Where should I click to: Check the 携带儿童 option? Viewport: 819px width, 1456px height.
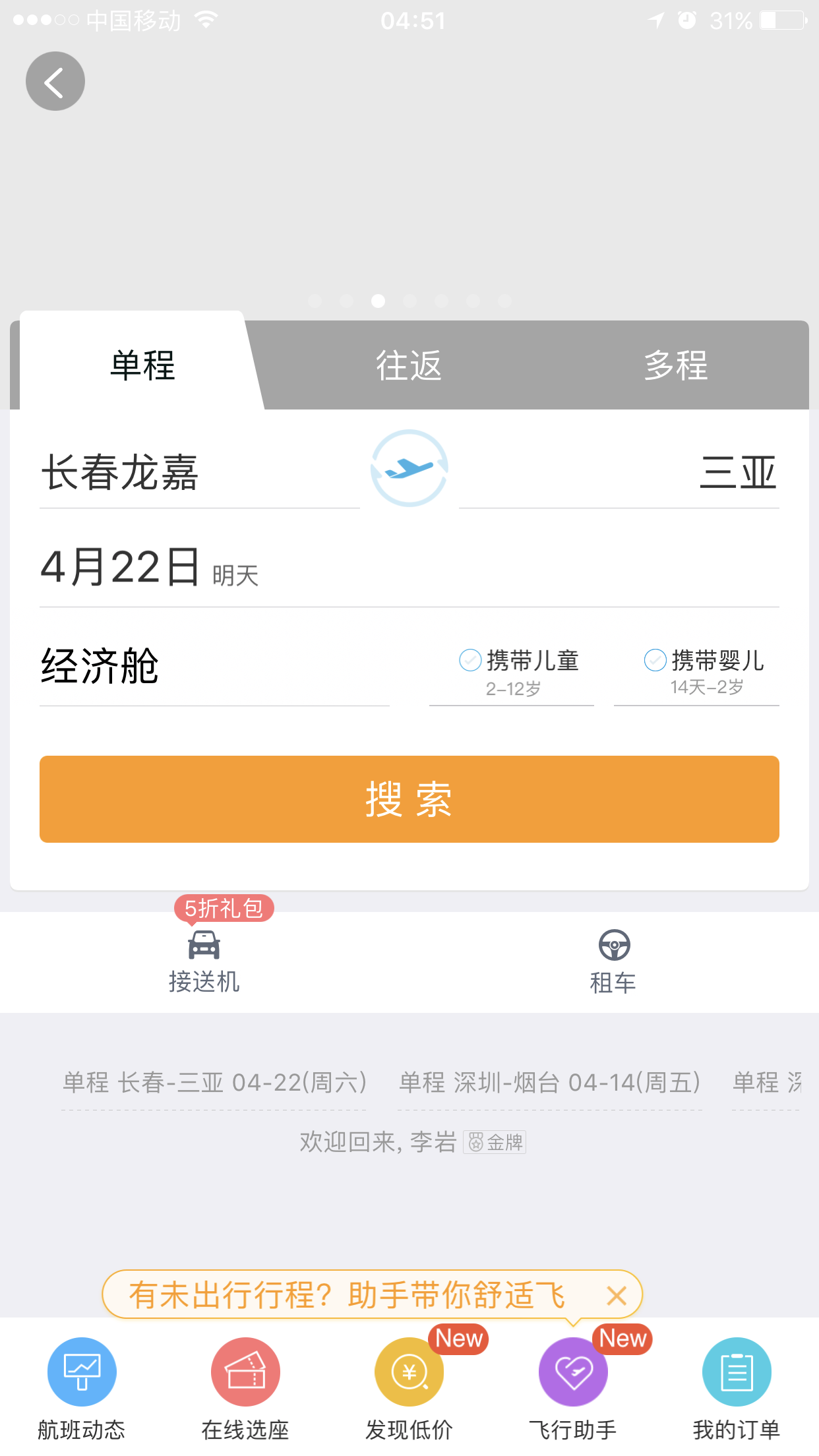point(512,671)
